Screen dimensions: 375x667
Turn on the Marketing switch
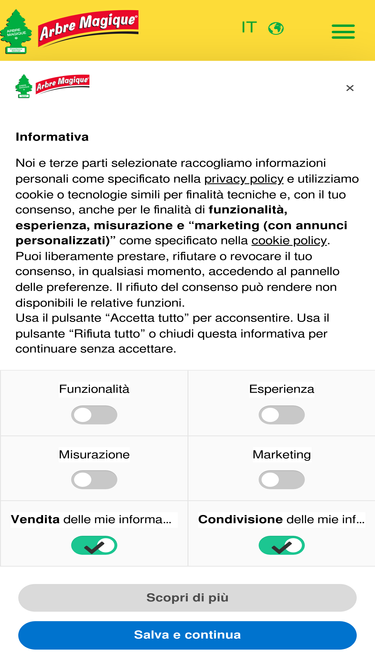point(281,480)
